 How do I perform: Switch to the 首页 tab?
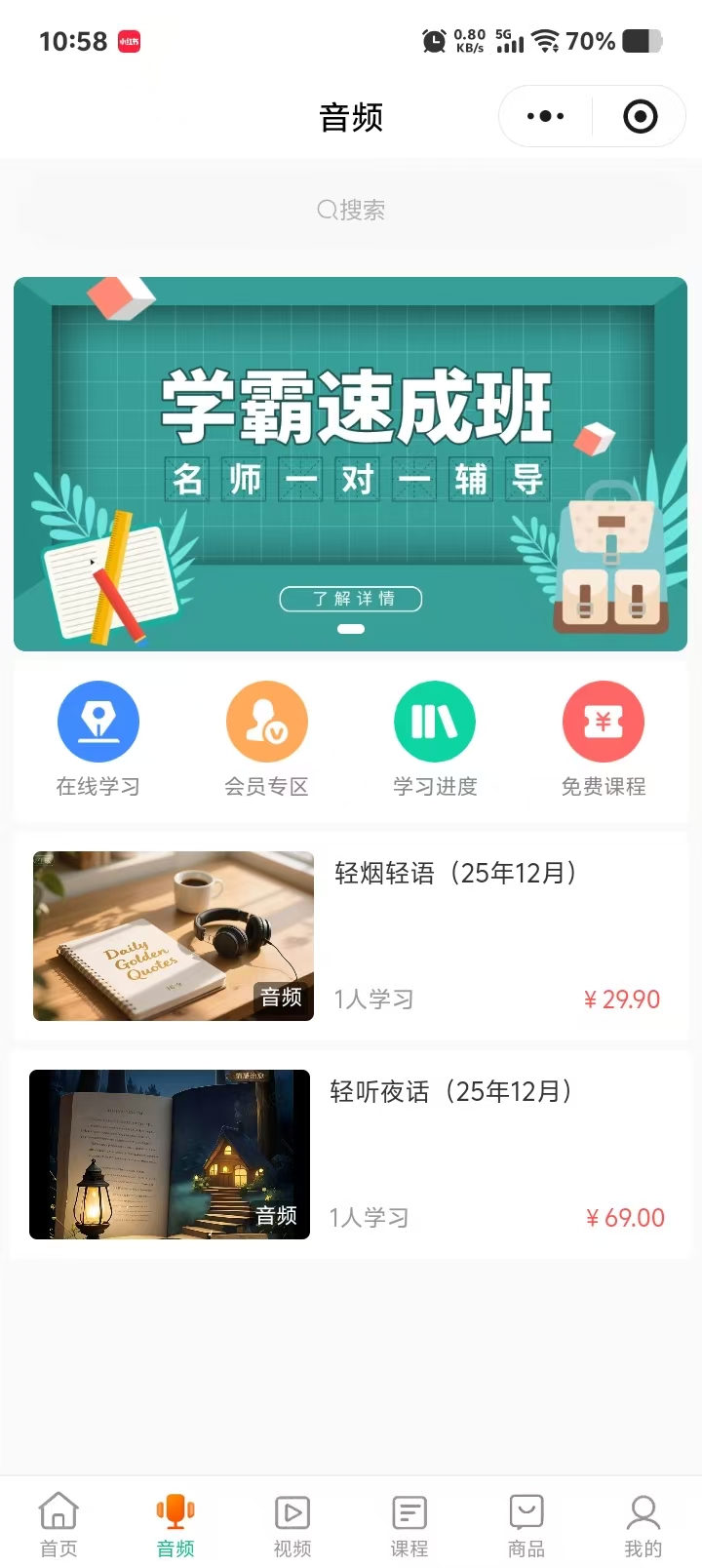[x=58, y=1525]
